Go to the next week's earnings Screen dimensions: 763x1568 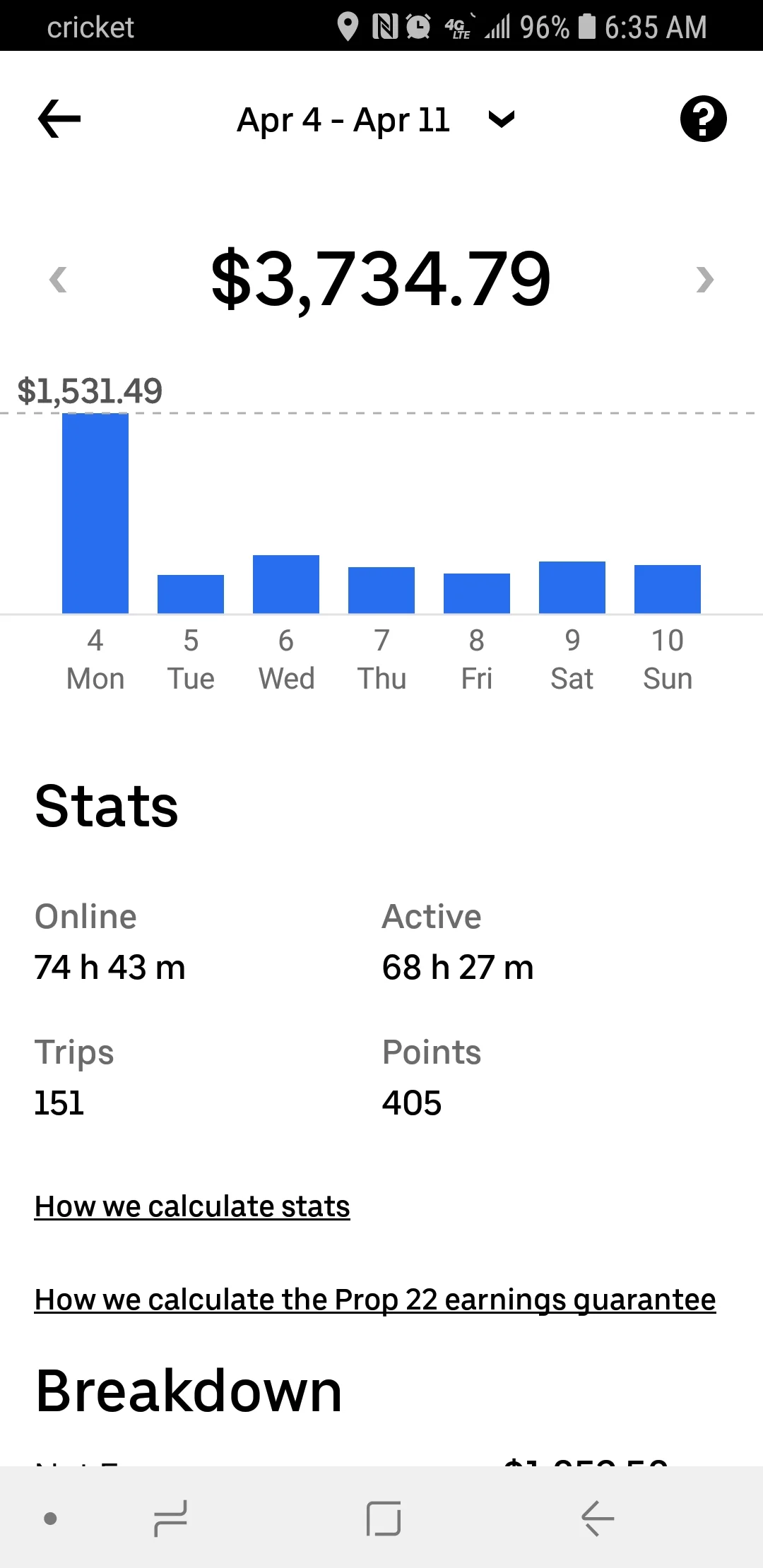point(704,280)
